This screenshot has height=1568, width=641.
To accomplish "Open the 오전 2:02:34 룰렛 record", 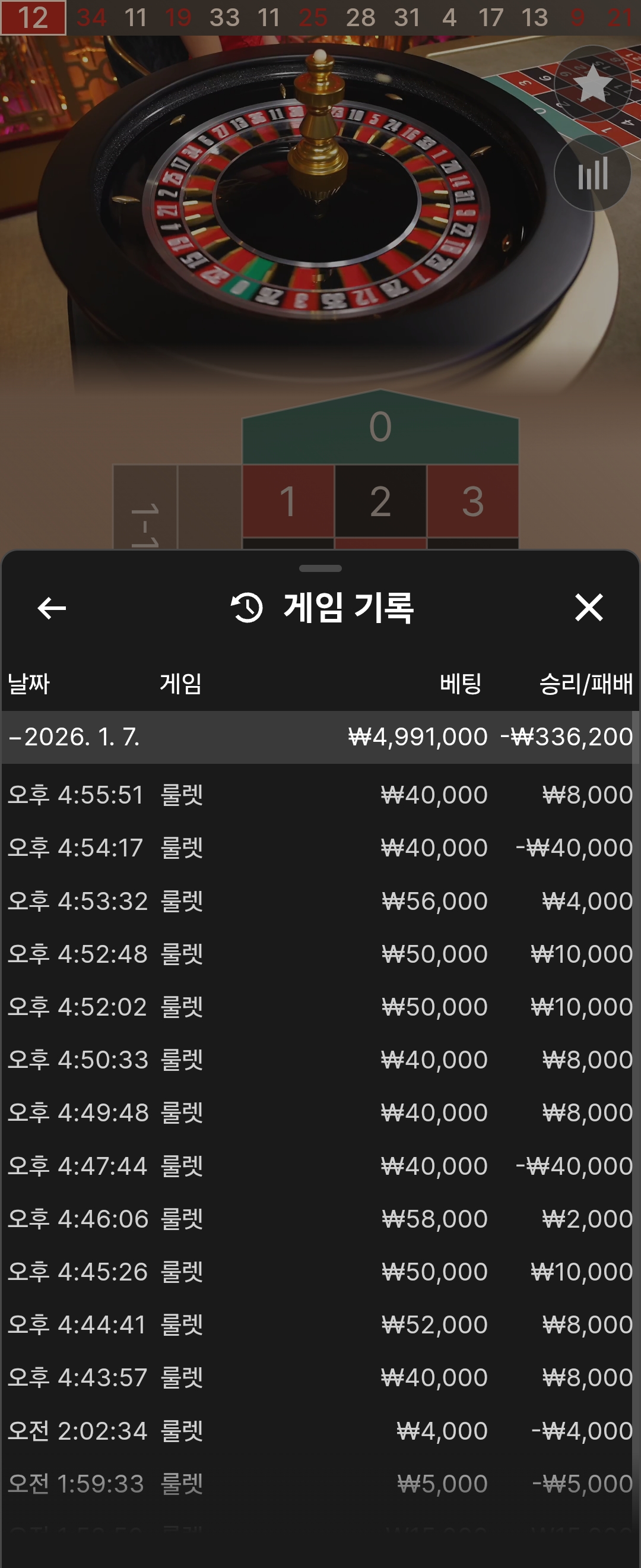I will [320, 1430].
